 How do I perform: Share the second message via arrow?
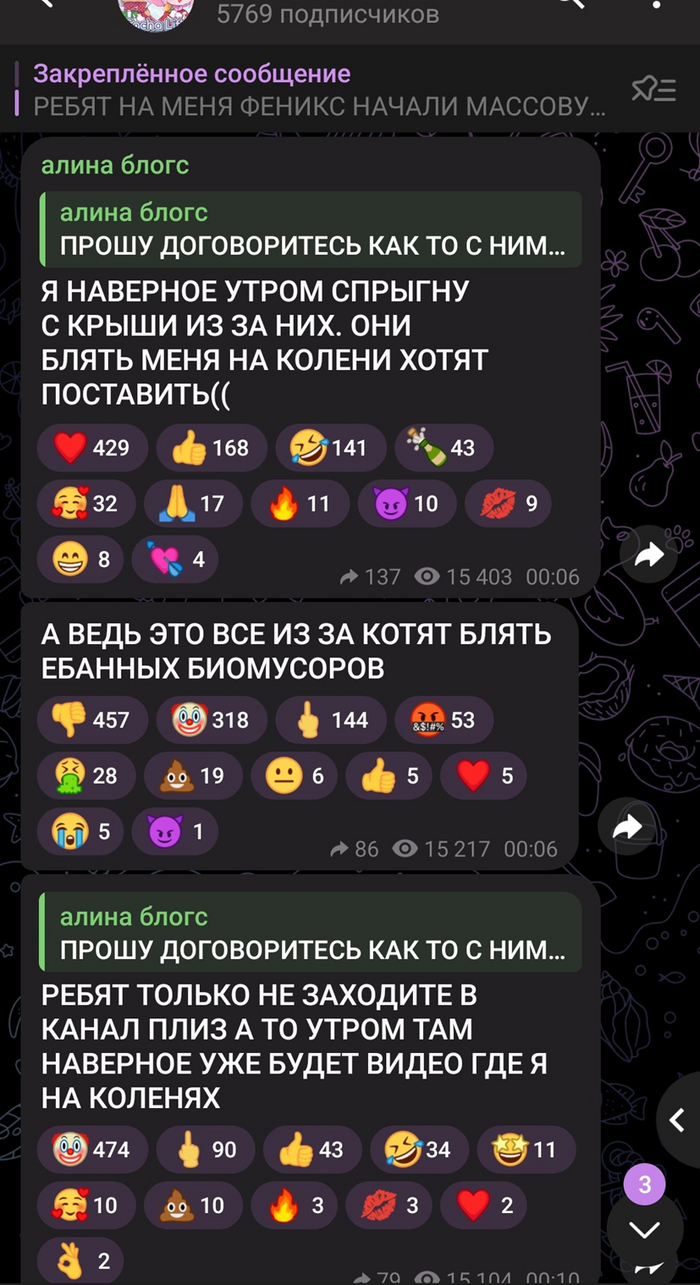[x=627, y=827]
